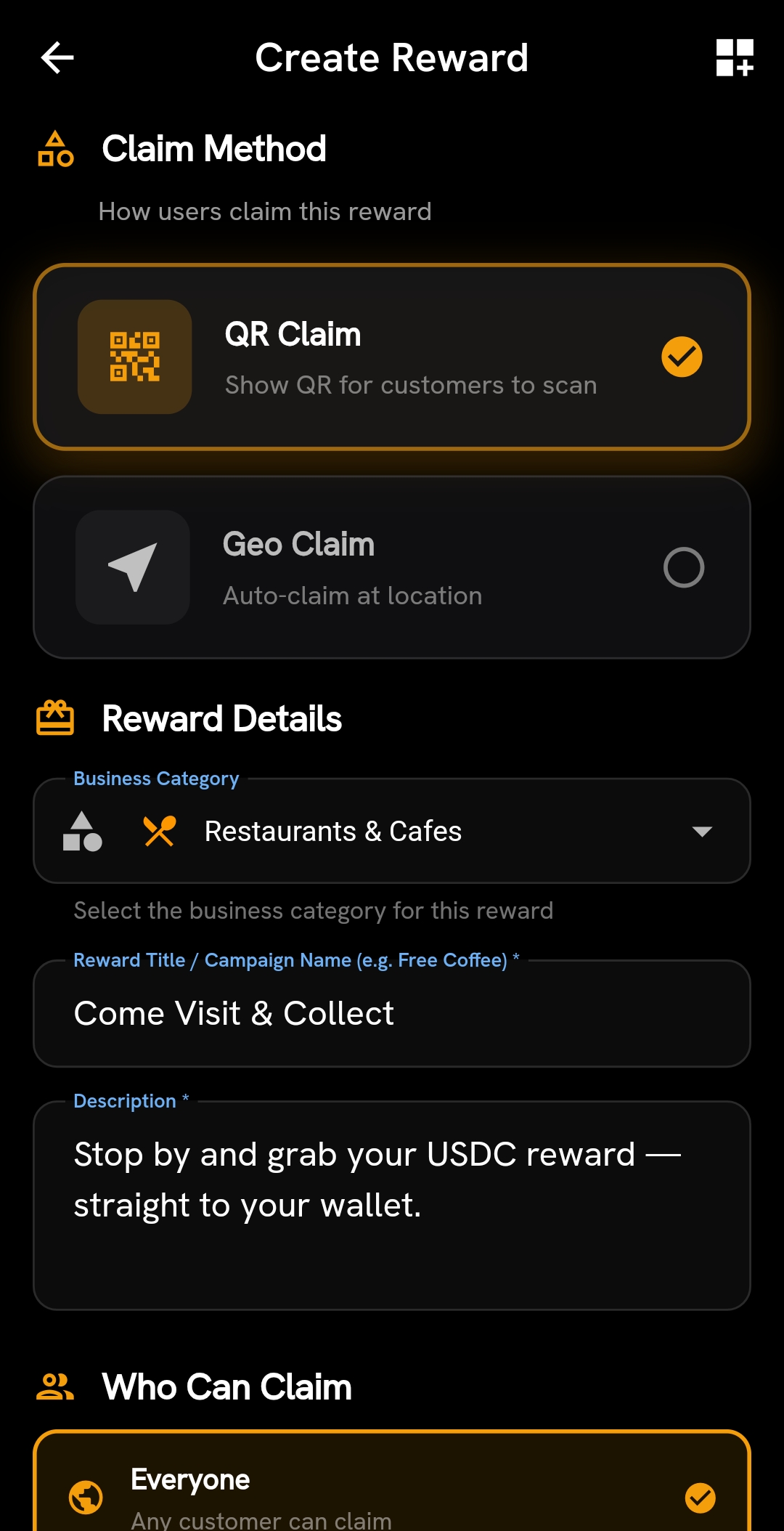Select the QR Claim method
The image size is (784, 1531).
click(x=392, y=357)
